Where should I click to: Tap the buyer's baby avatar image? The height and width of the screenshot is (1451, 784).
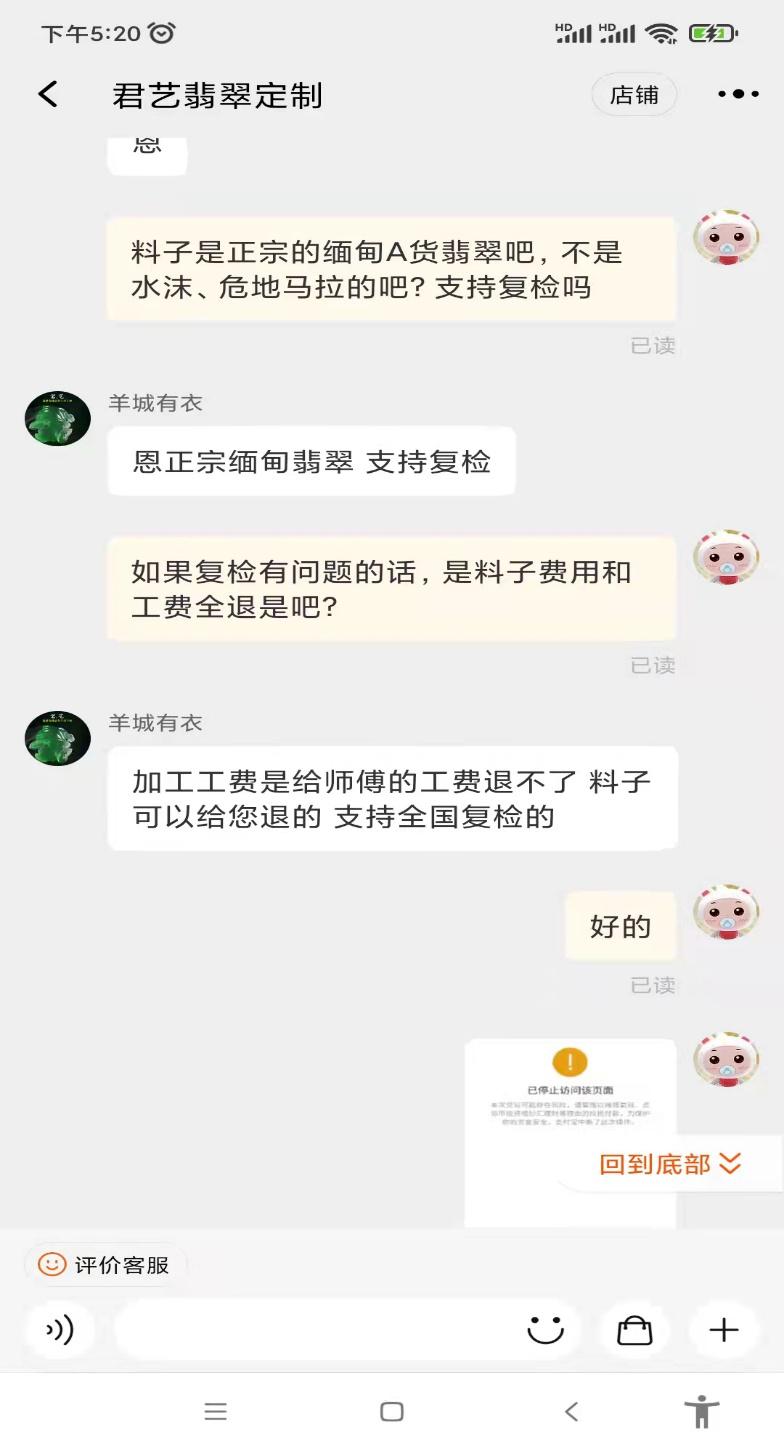click(726, 239)
